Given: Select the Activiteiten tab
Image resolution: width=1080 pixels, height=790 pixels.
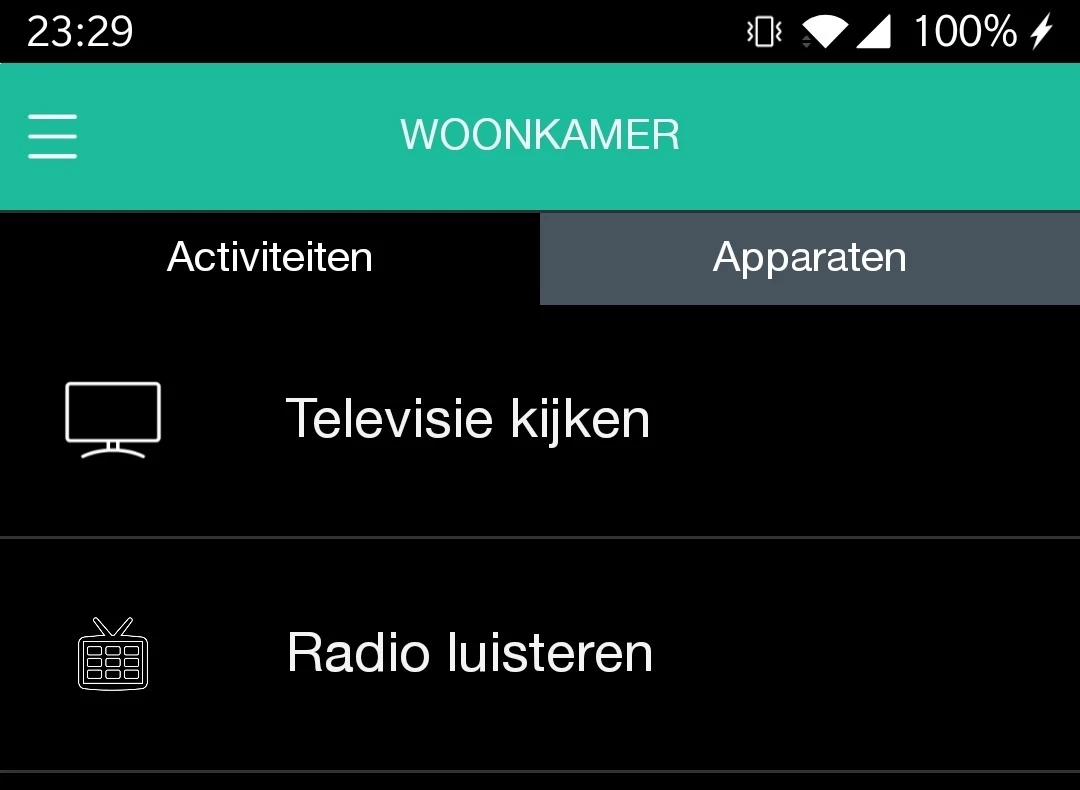Looking at the screenshot, I should click(x=269, y=258).
